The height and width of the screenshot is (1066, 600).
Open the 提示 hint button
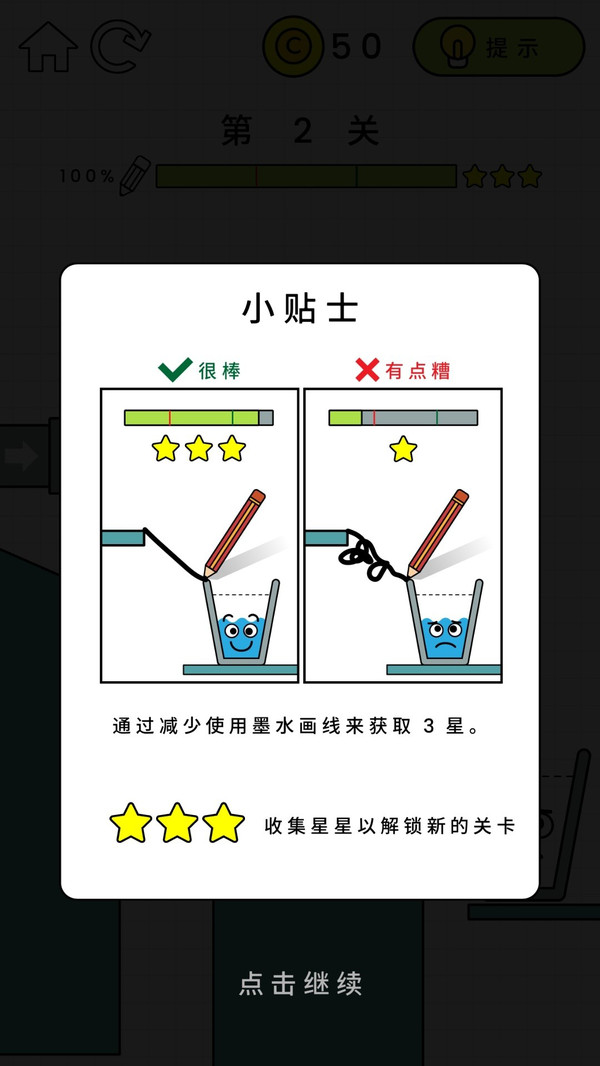498,47
